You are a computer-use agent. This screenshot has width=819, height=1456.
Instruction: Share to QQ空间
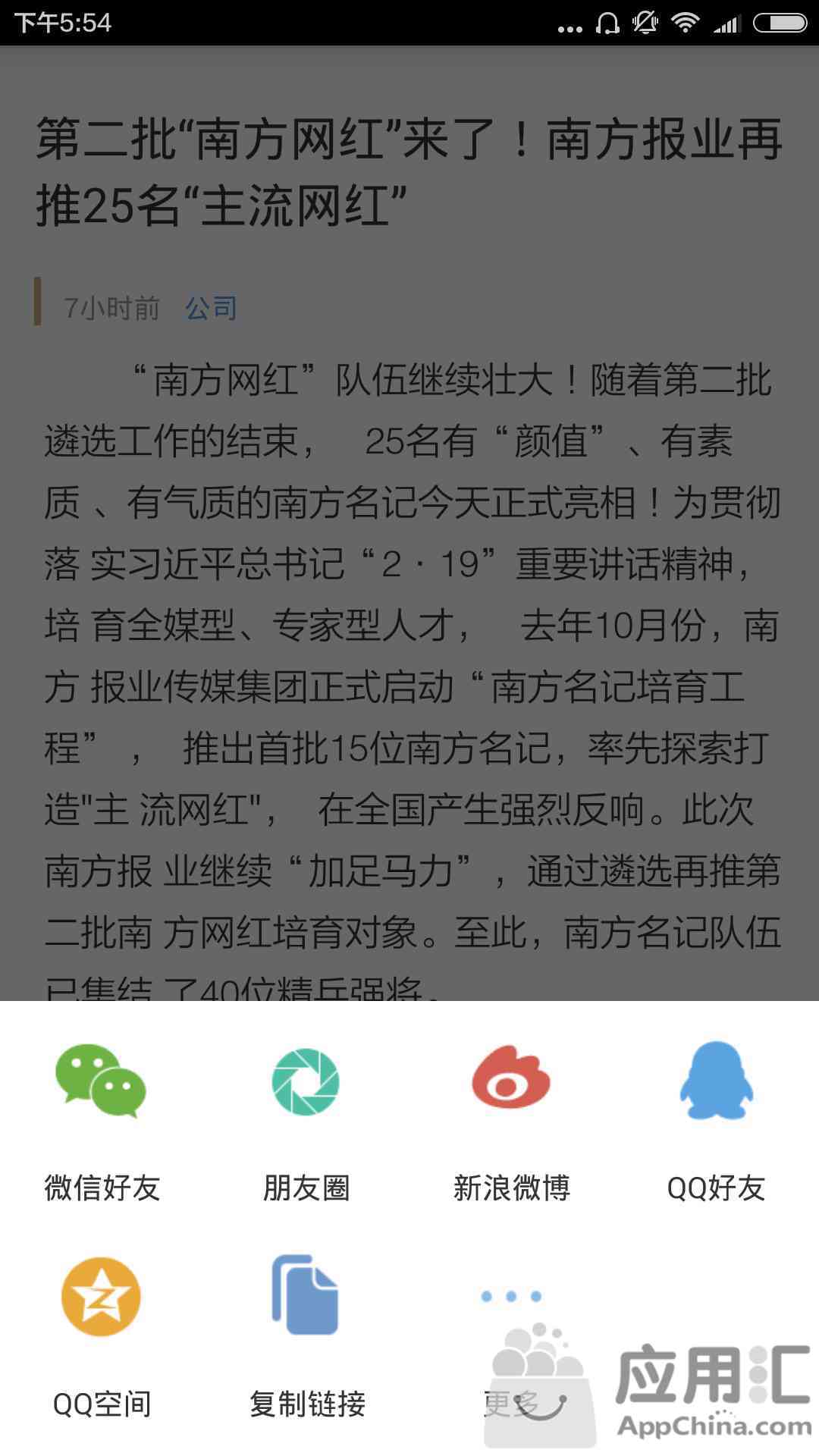coord(102,1298)
